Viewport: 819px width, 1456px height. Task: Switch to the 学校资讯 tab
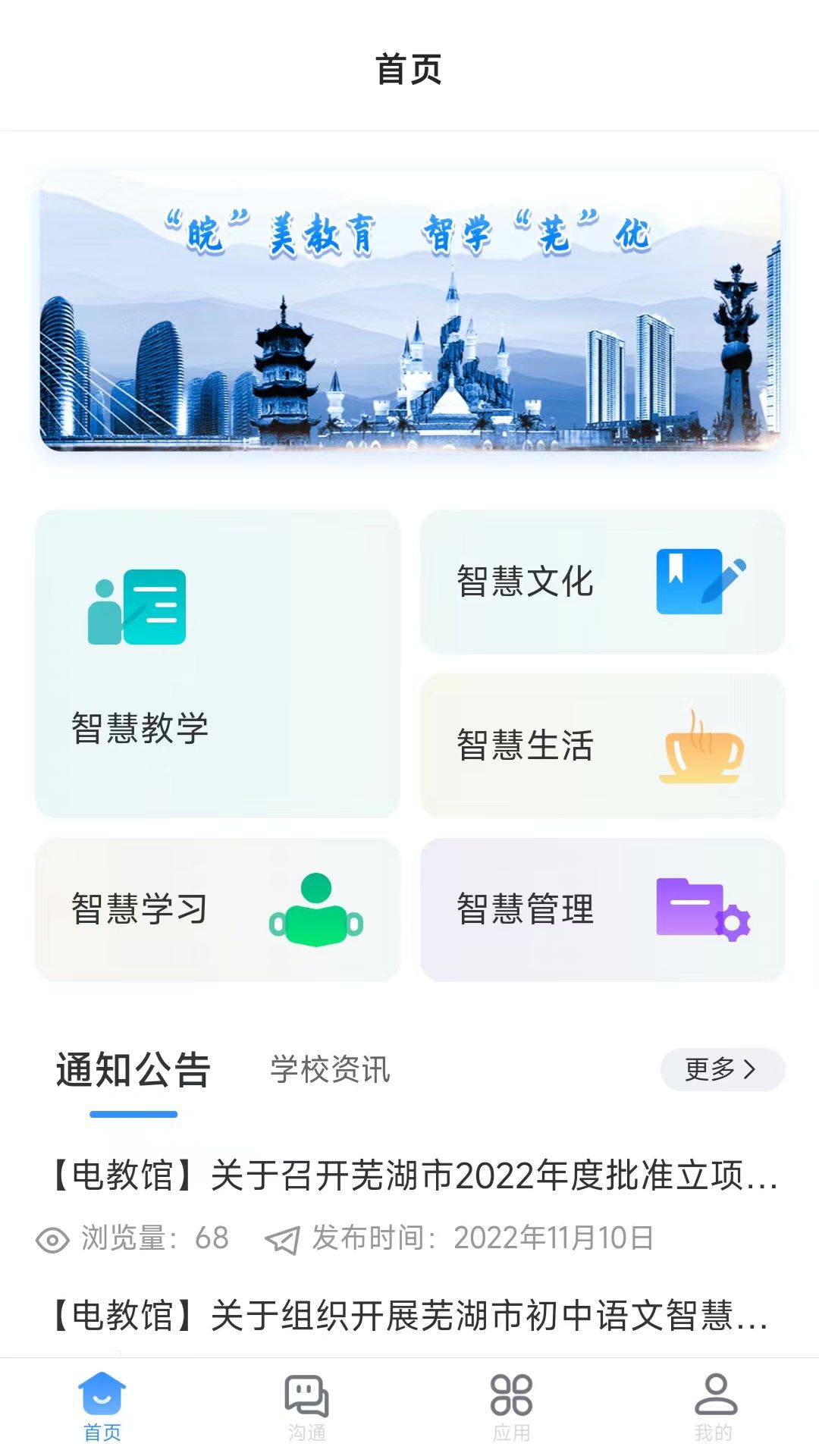tap(328, 1069)
